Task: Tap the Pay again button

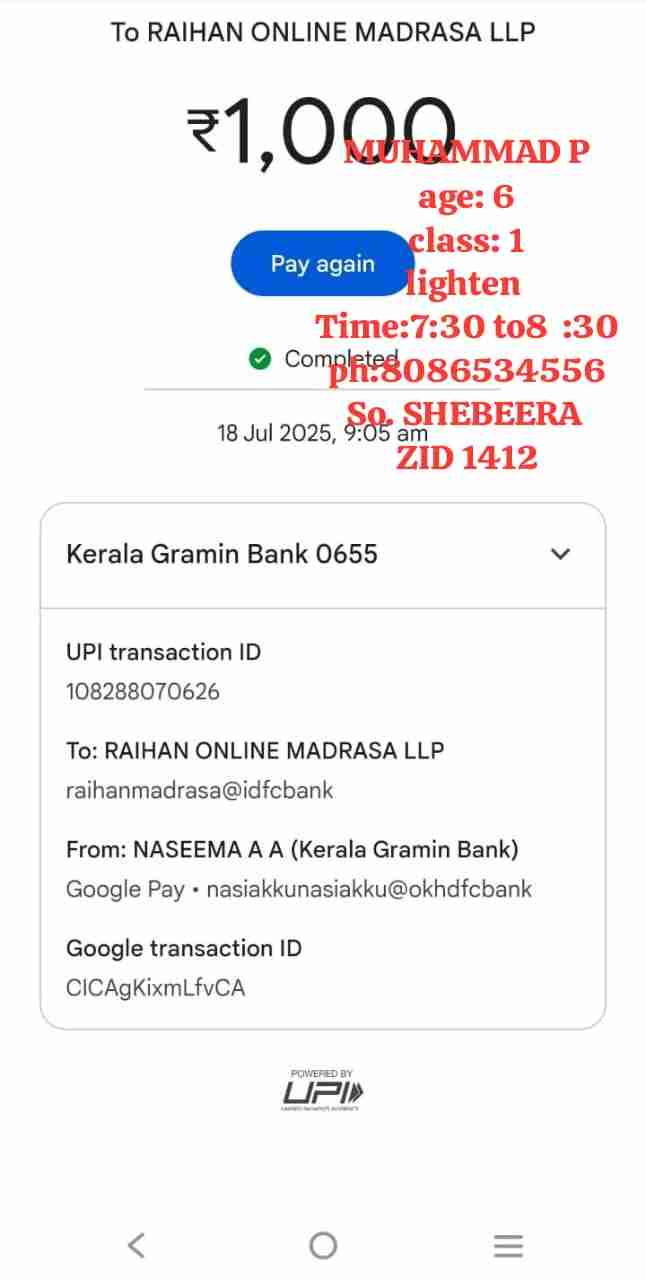Action: coord(322,264)
